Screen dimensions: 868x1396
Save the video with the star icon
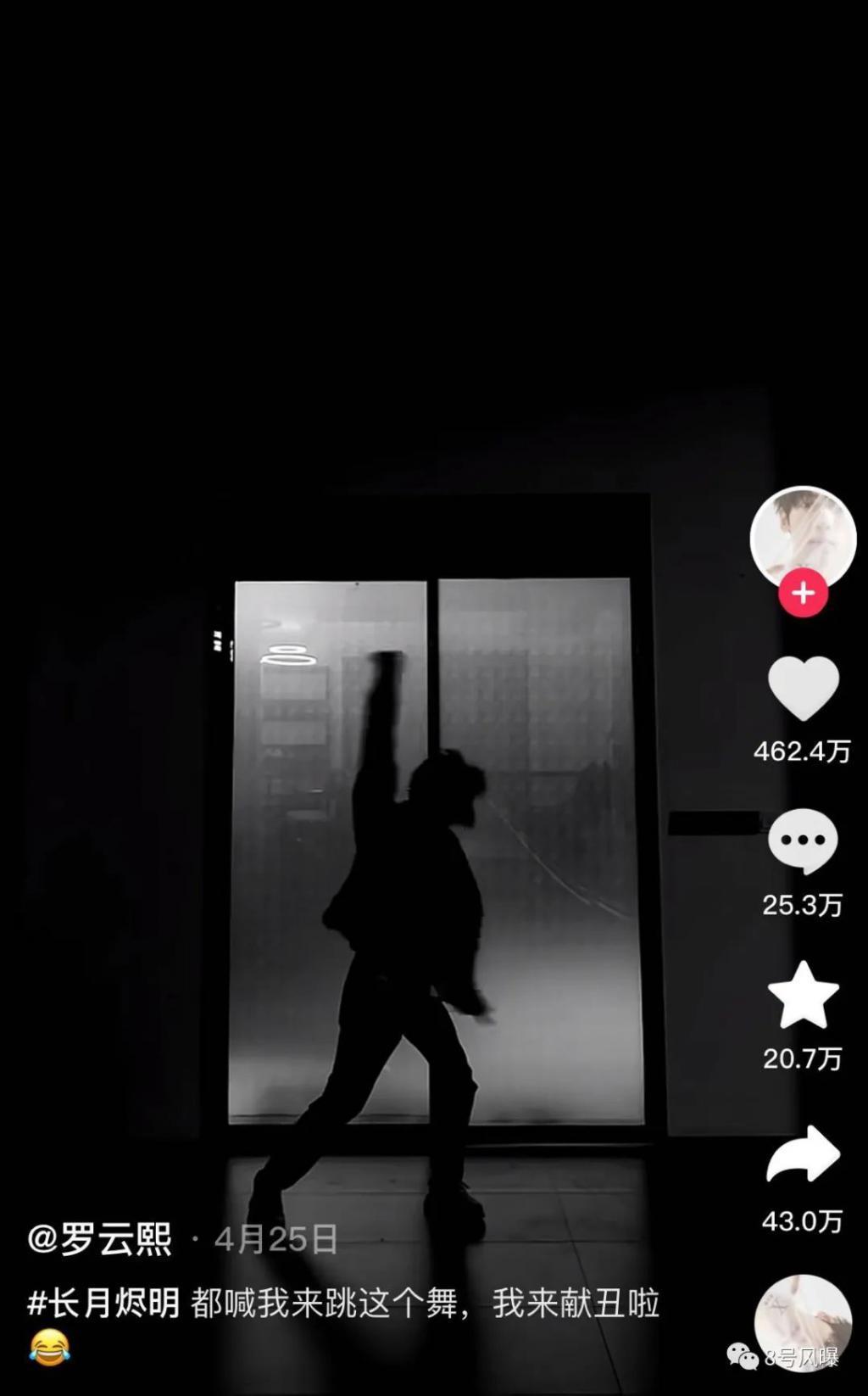click(x=803, y=995)
